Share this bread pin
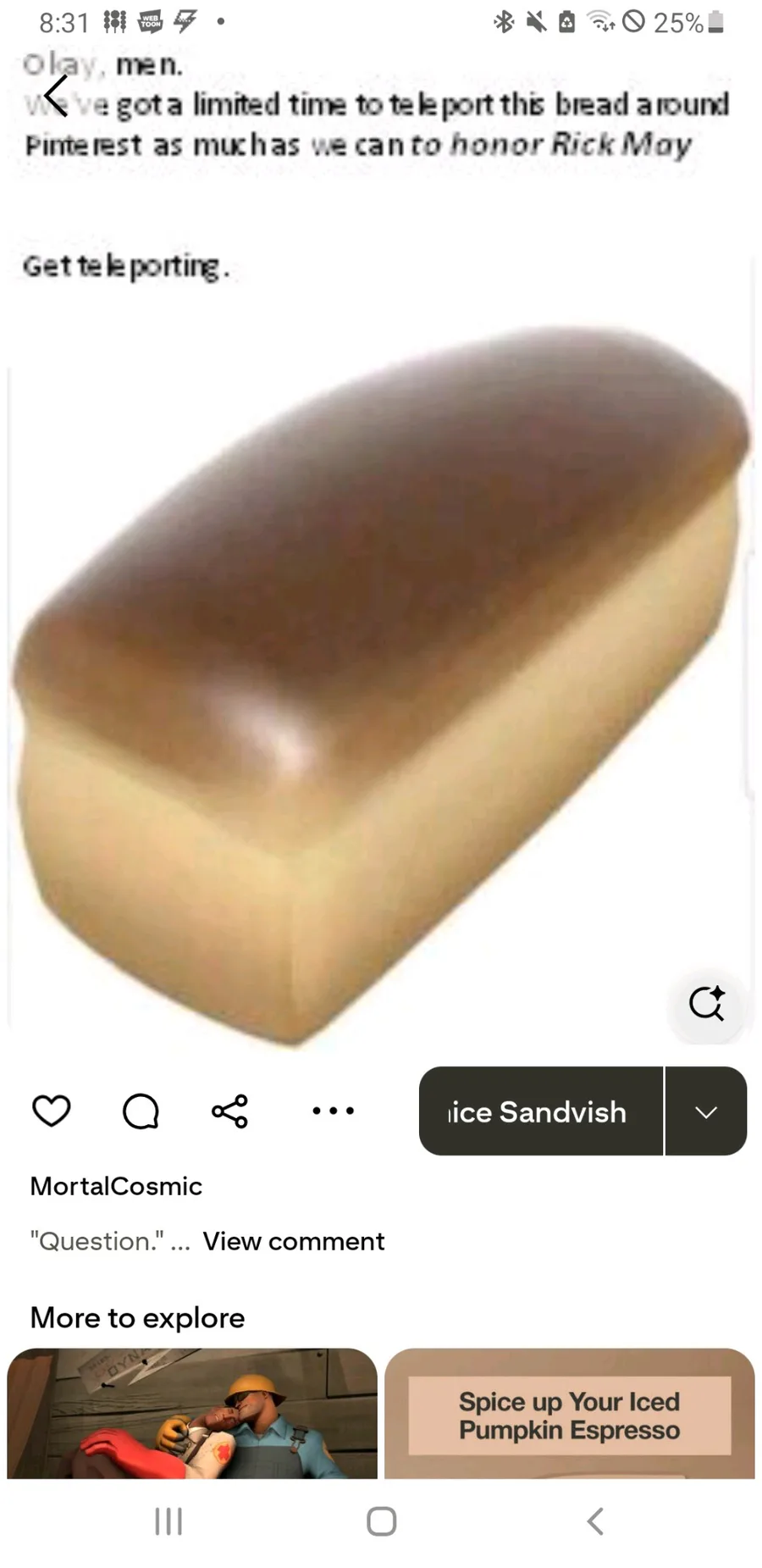The width and height of the screenshot is (762, 1568). click(229, 1111)
